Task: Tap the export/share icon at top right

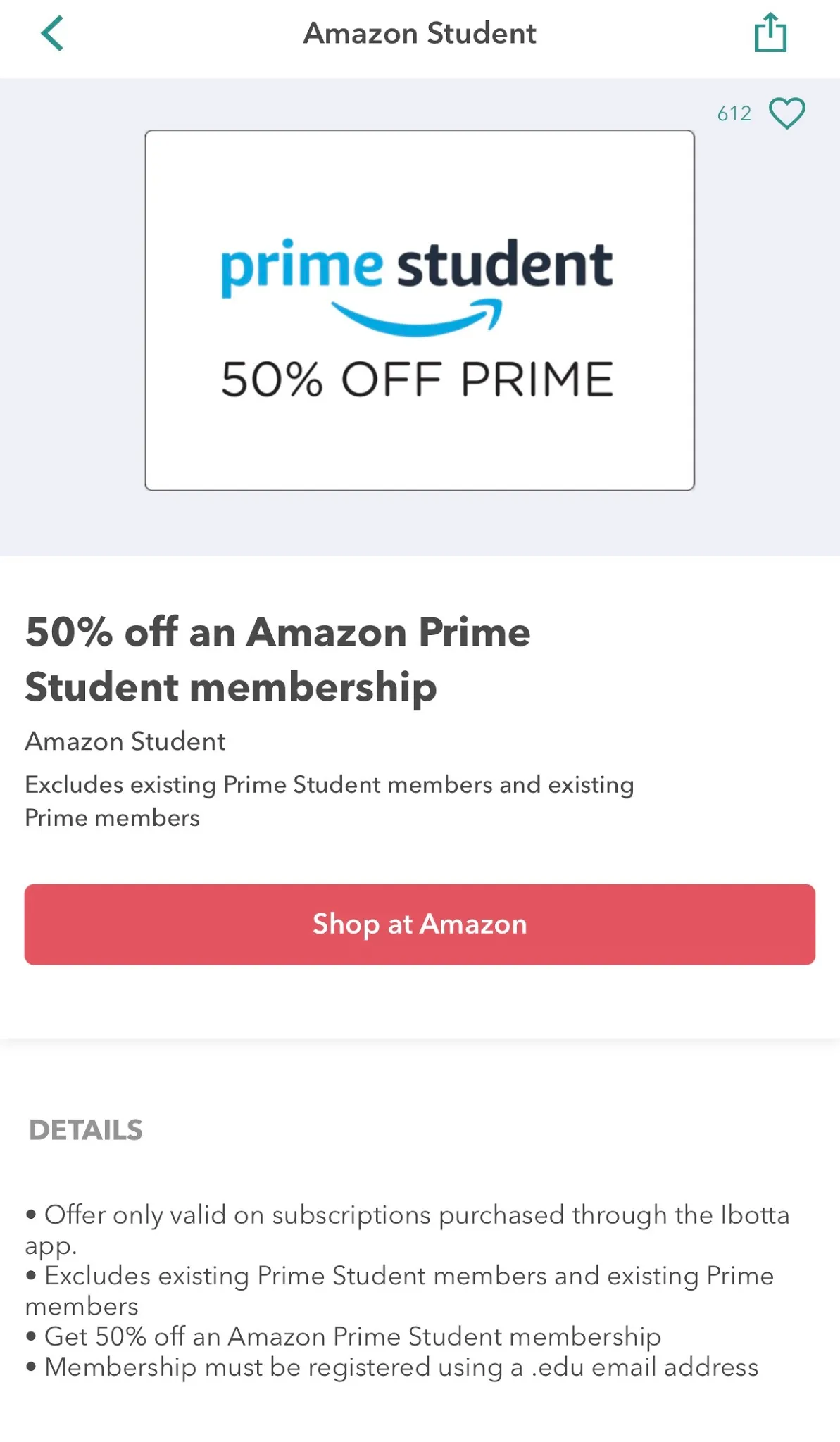Action: click(770, 32)
